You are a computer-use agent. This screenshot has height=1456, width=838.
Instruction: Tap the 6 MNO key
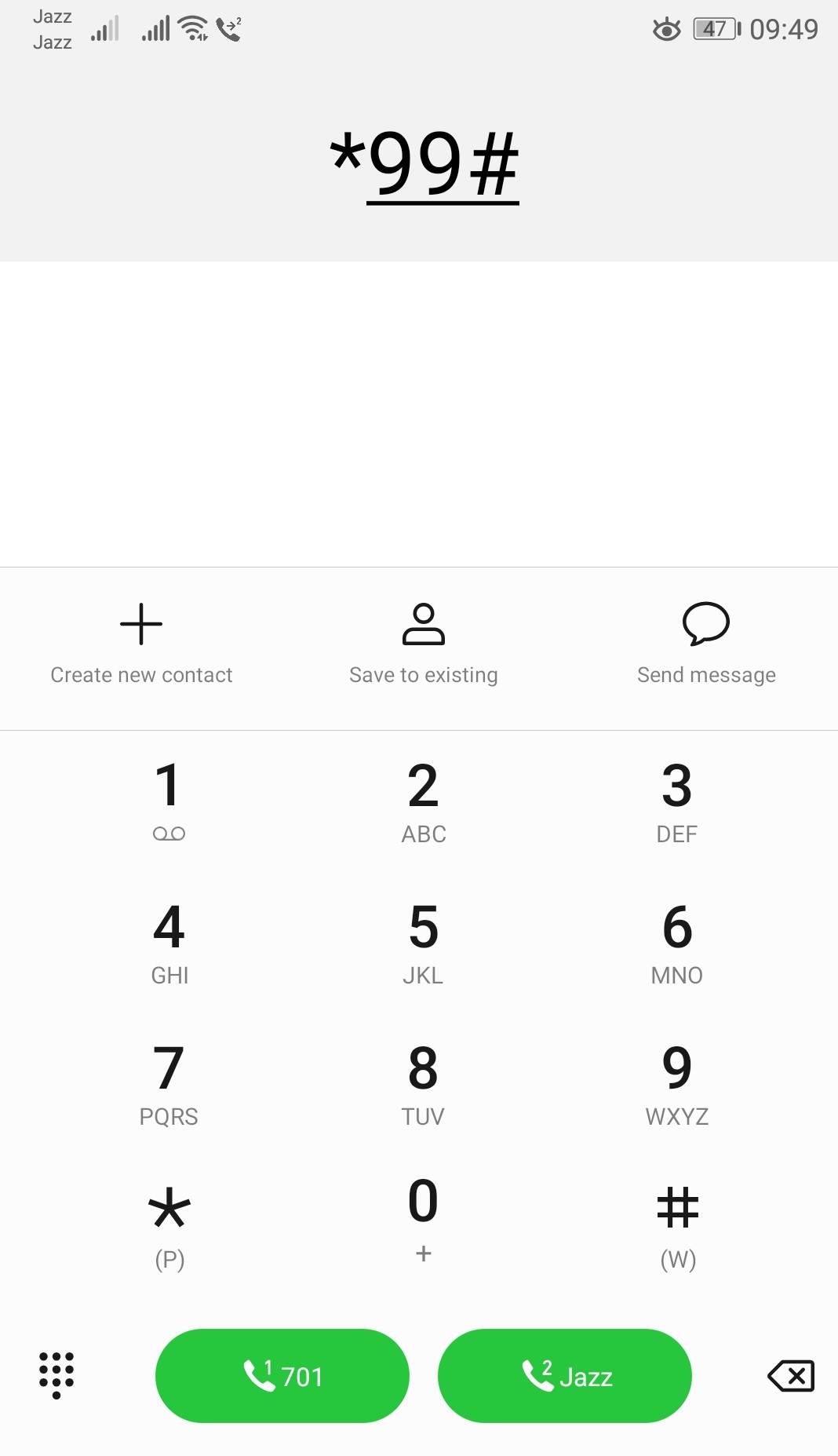click(676, 941)
